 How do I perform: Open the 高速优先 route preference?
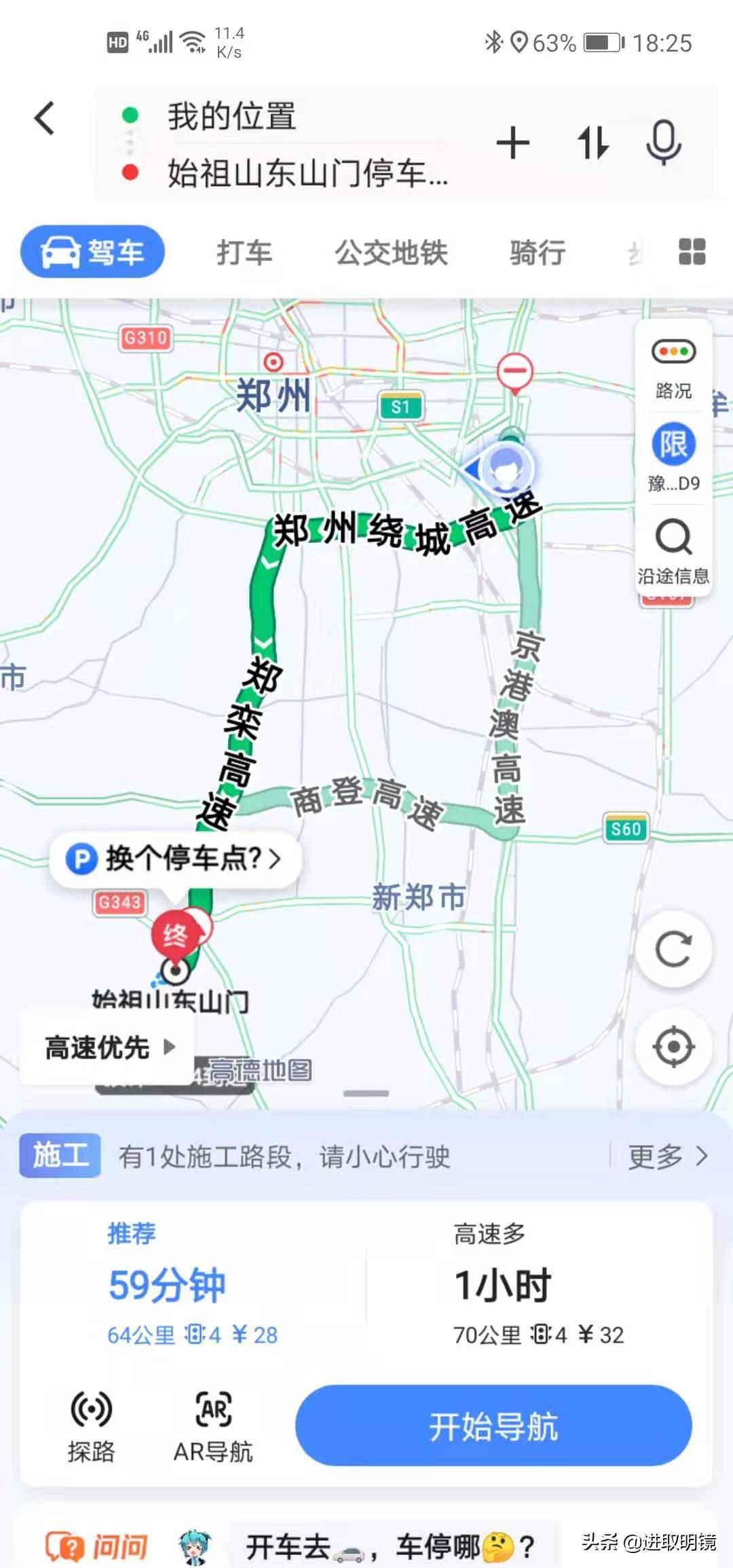click(x=109, y=1047)
